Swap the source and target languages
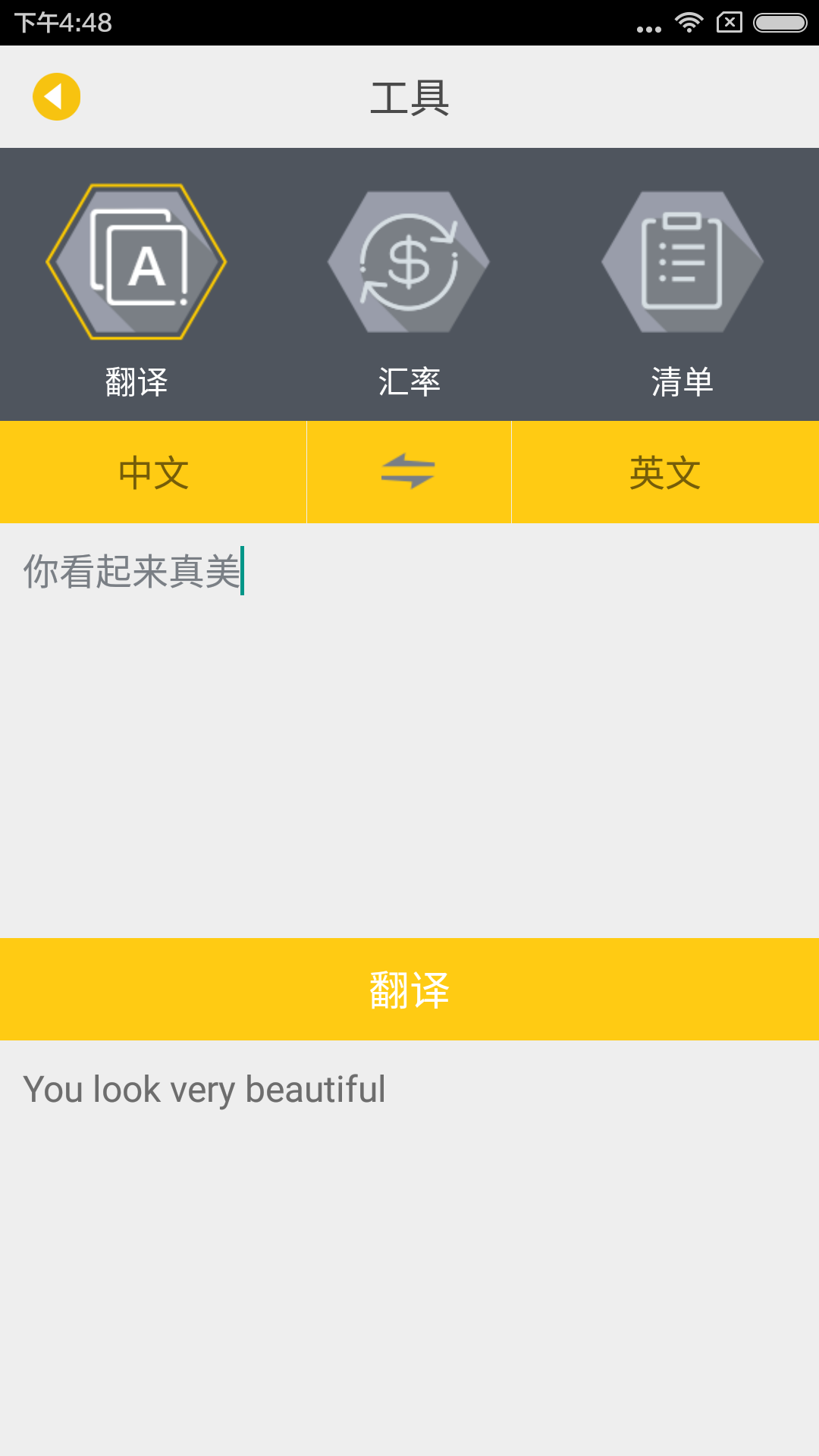 409,472
